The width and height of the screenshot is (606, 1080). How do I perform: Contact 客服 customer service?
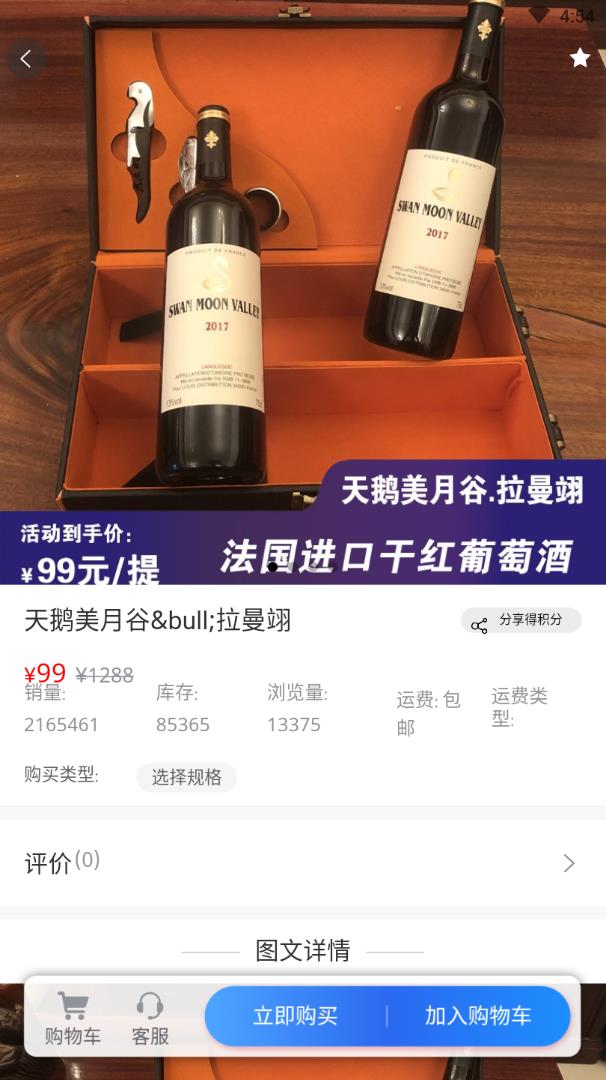coord(150,1018)
